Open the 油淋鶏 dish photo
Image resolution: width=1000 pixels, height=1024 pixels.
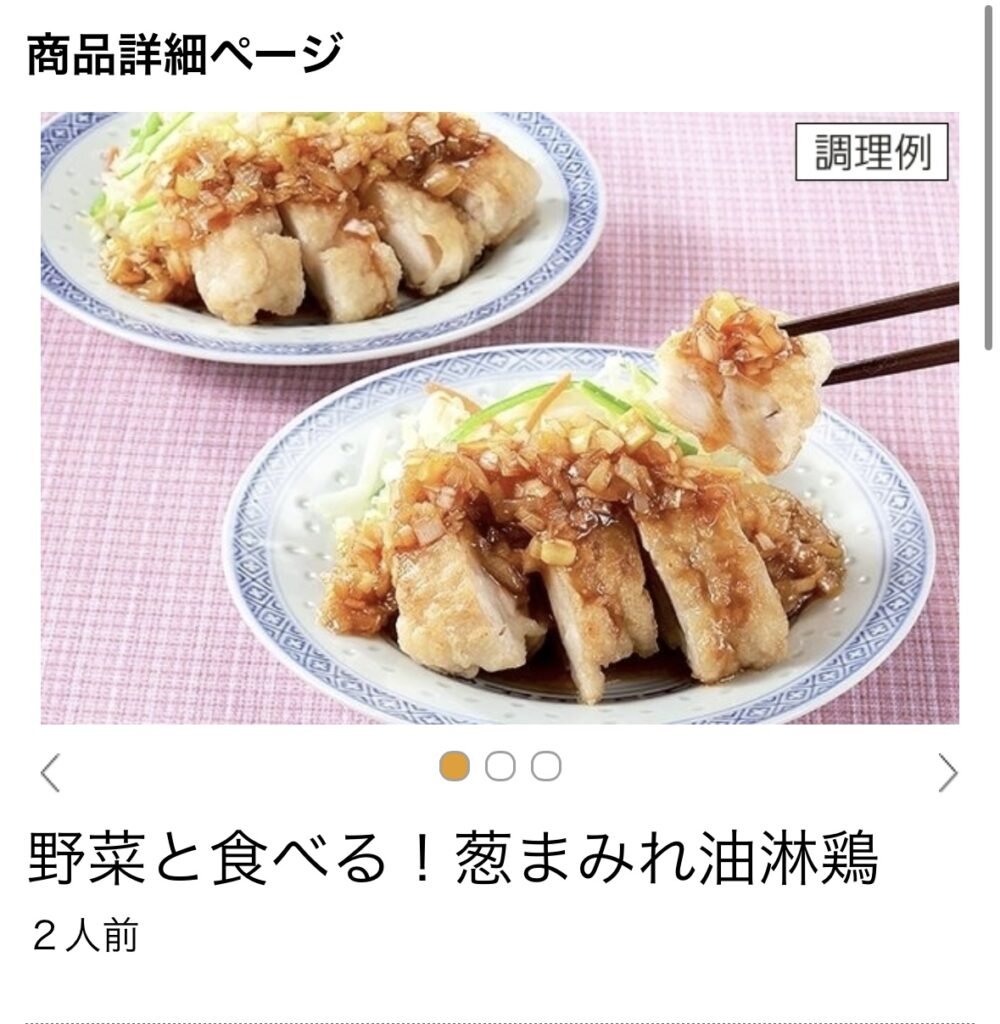(x=499, y=418)
